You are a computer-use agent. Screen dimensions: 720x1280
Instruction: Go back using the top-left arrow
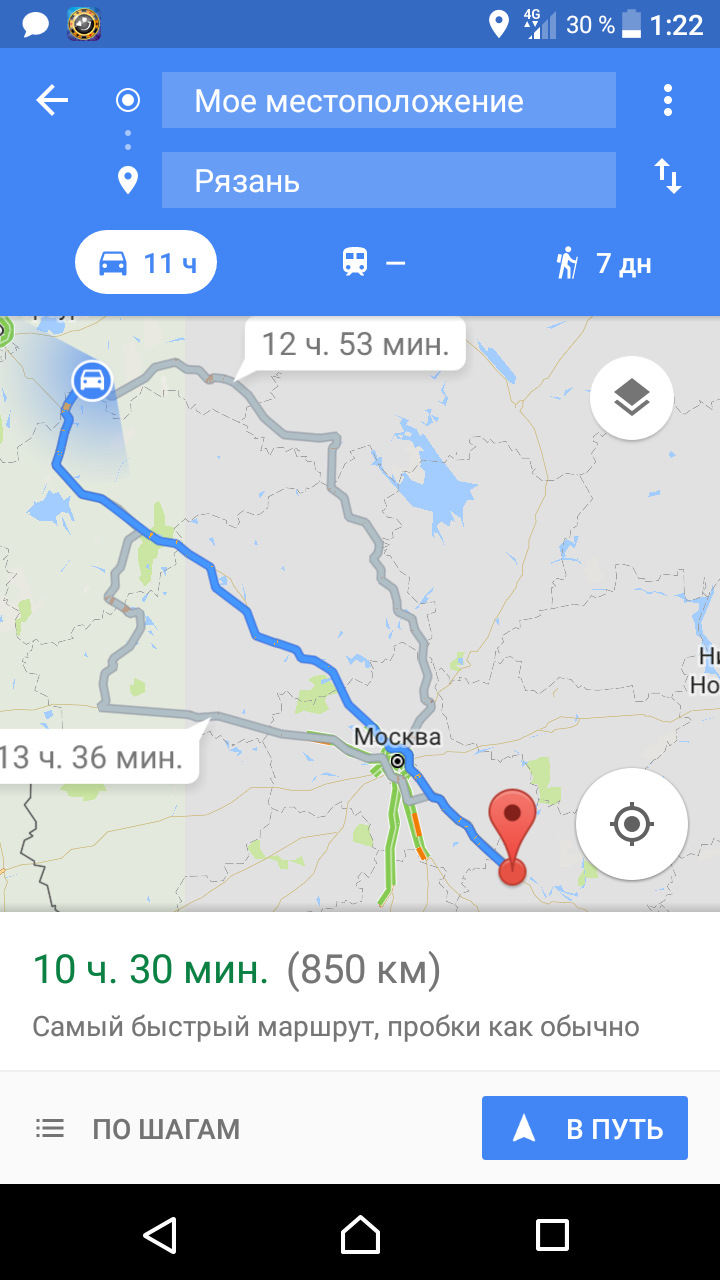tap(52, 100)
